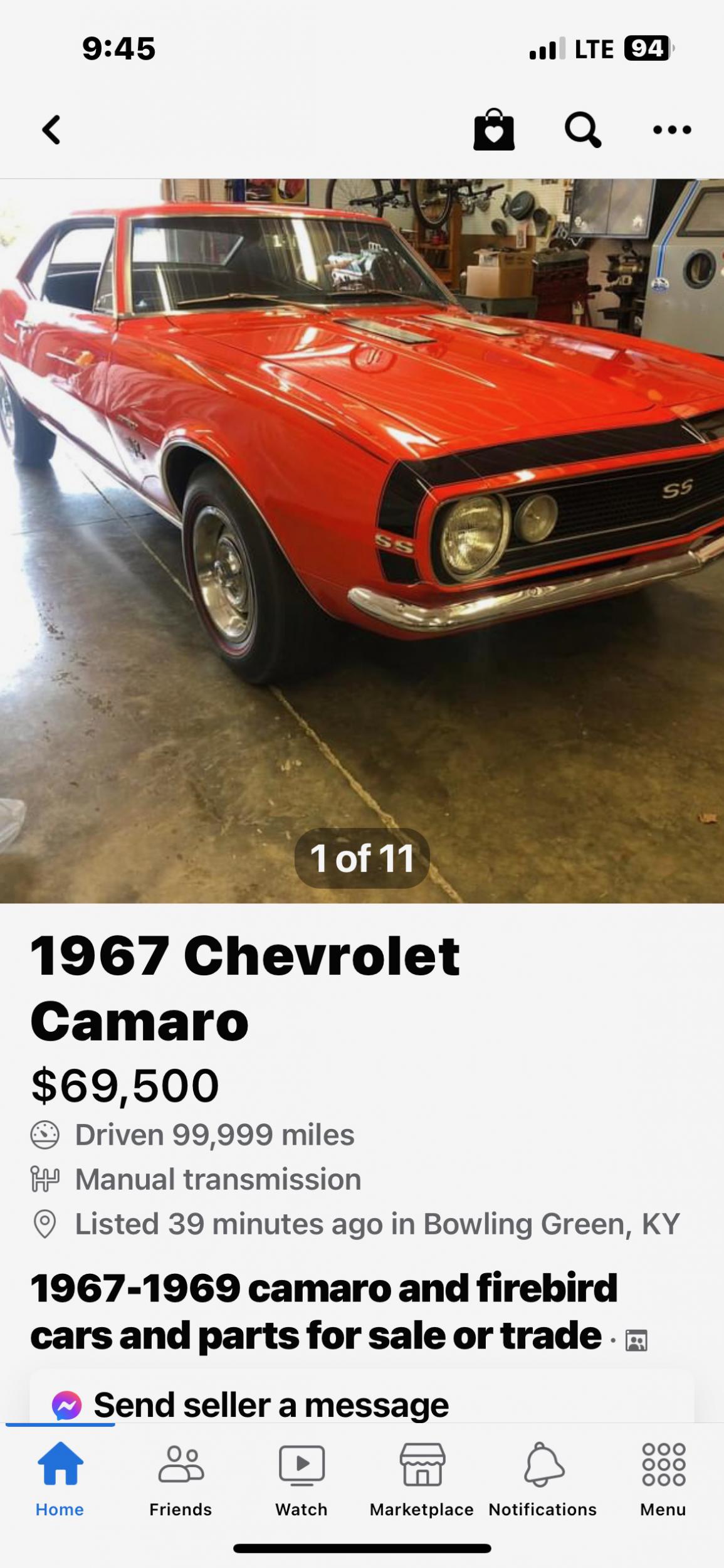Send seller a message
The width and height of the screenshot is (724, 1568).
271,1404
